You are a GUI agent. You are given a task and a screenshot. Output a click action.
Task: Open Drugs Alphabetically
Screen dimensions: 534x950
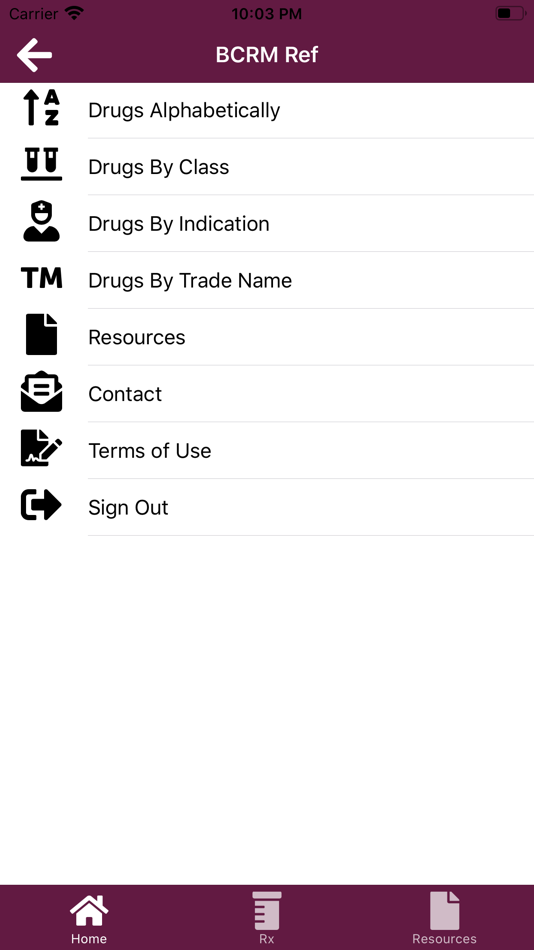pos(267,110)
